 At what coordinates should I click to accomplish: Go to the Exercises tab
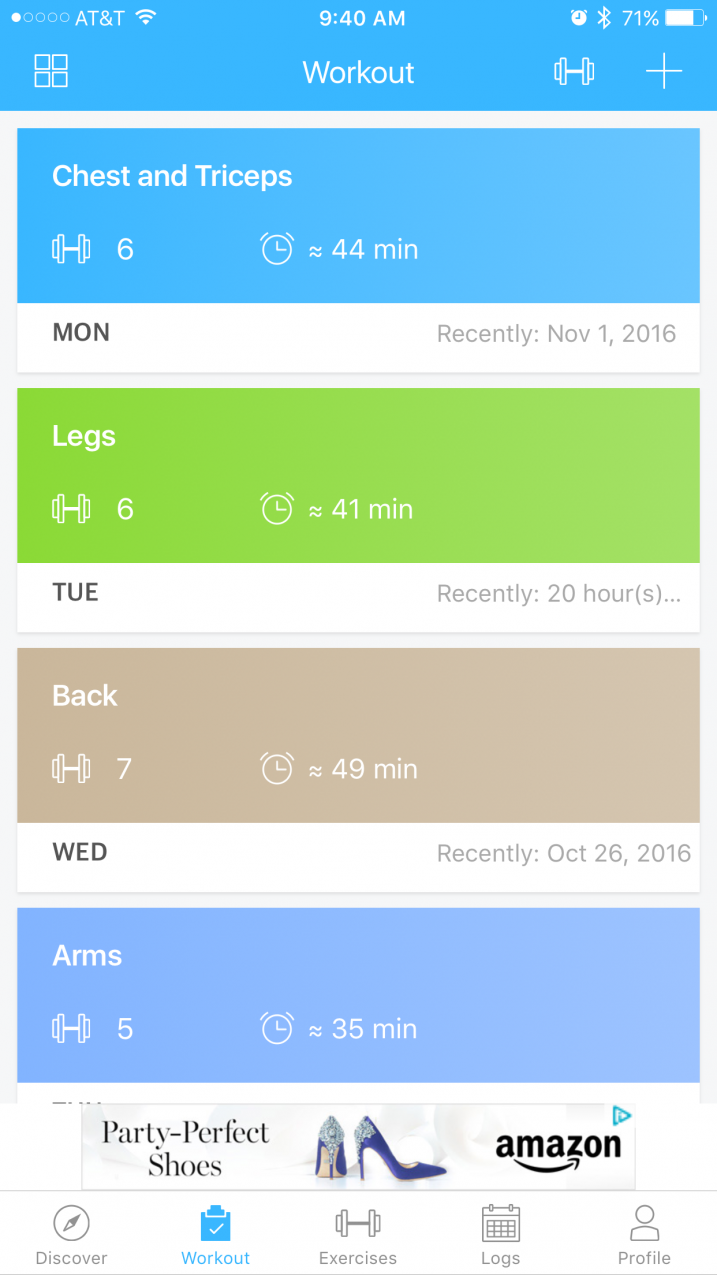(x=358, y=1234)
